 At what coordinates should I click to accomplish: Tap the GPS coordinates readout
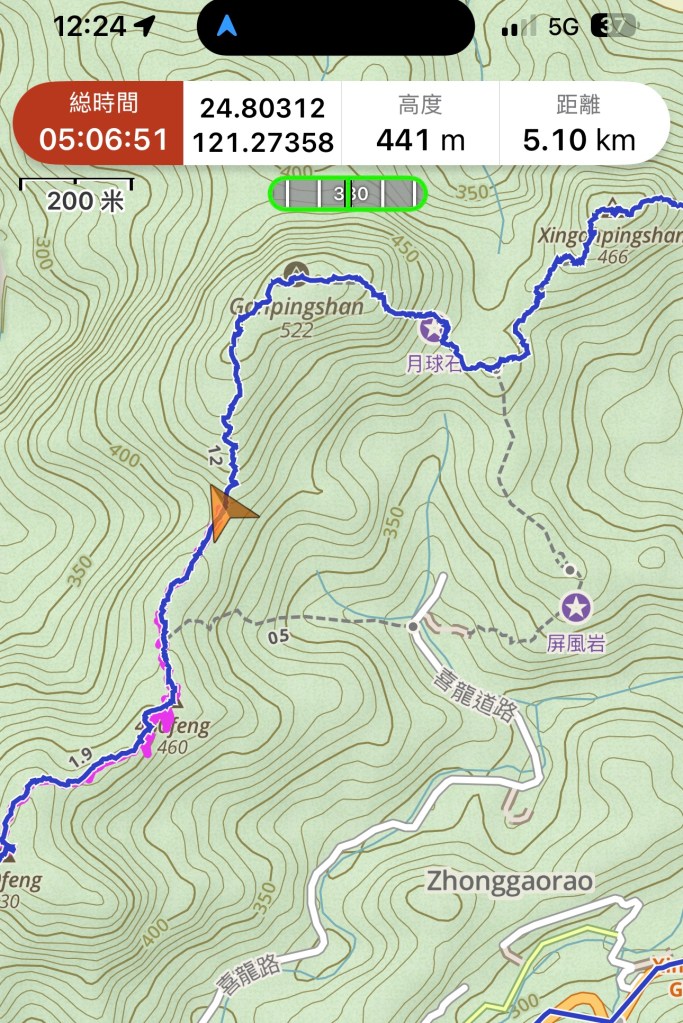click(x=263, y=124)
